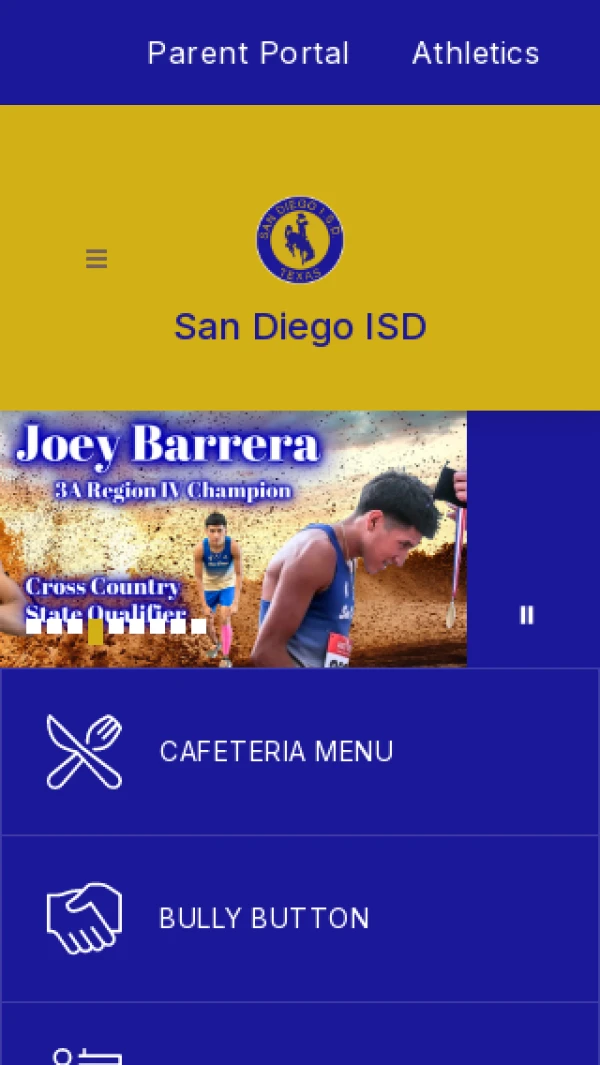Go to the Athletics page
Viewport: 600px width, 1065px height.
pos(475,53)
